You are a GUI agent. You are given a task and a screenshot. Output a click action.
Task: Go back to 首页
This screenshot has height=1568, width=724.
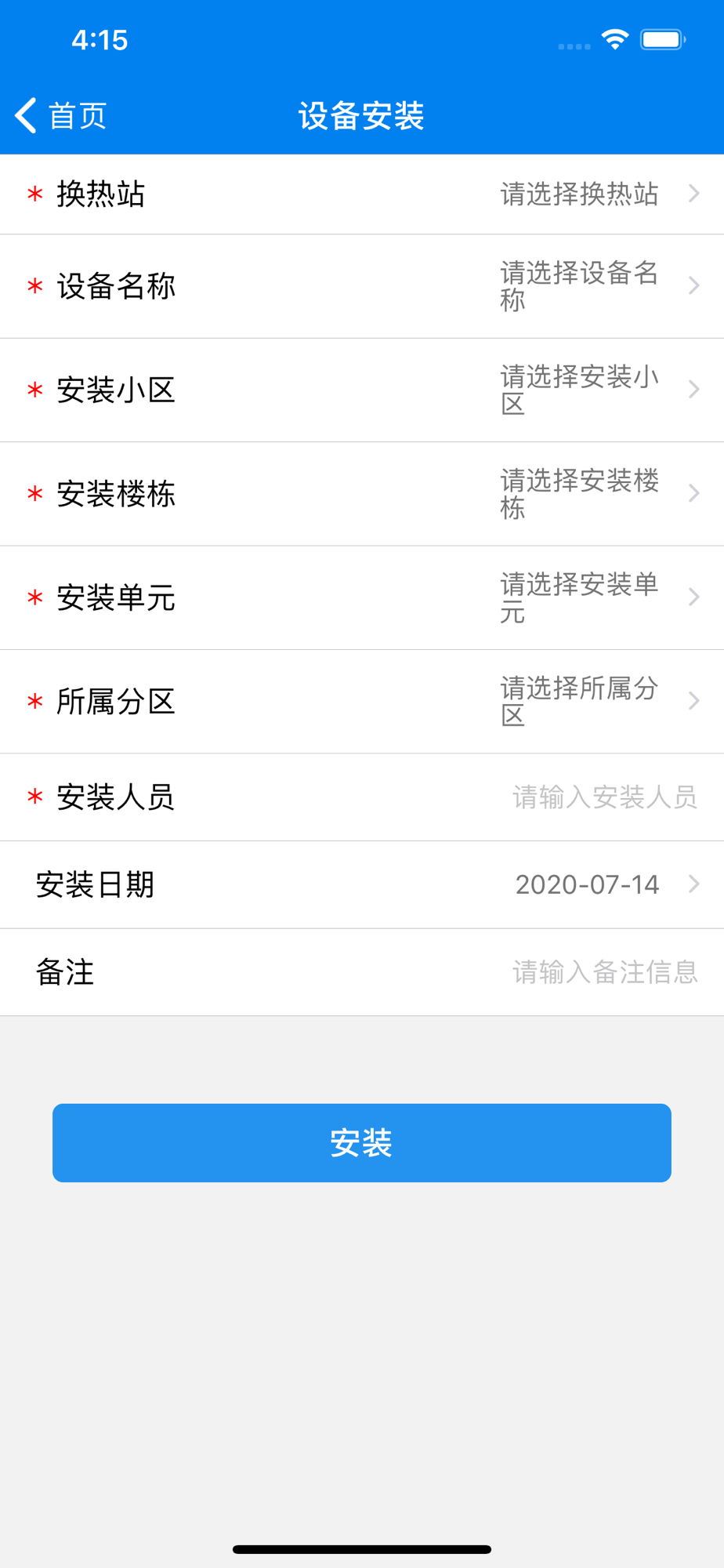coord(61,116)
